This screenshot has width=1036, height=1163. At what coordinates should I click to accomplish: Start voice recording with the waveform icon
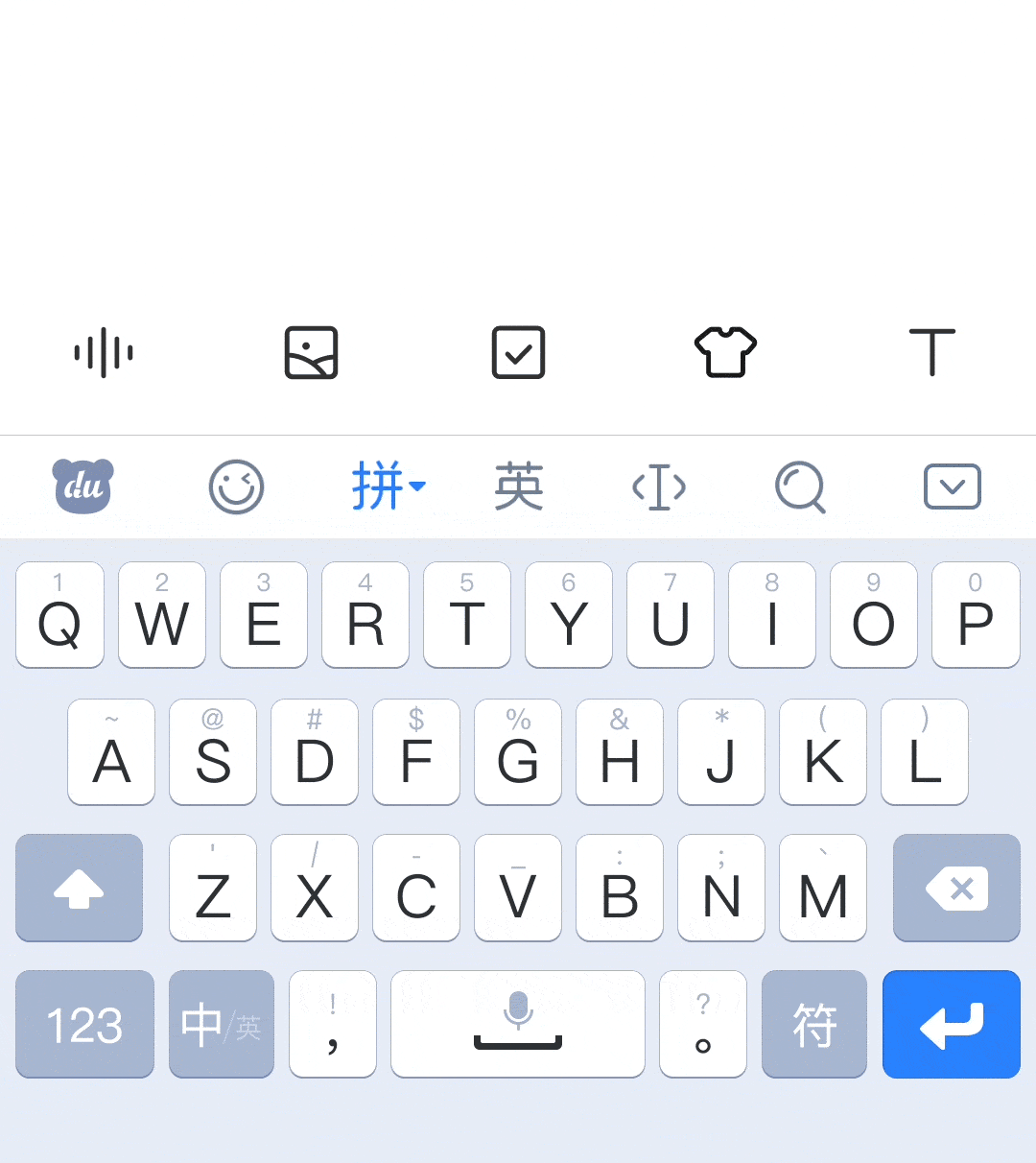pos(104,353)
